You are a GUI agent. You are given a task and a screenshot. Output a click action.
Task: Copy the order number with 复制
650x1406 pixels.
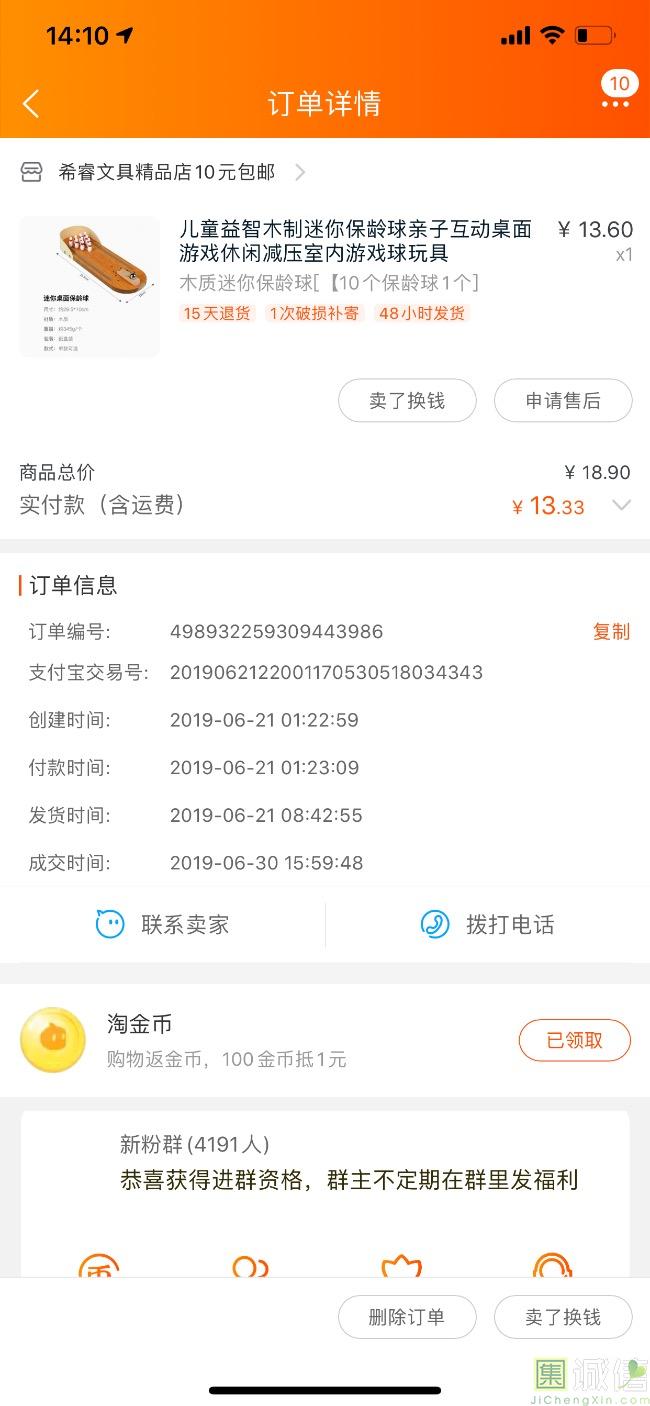click(611, 632)
